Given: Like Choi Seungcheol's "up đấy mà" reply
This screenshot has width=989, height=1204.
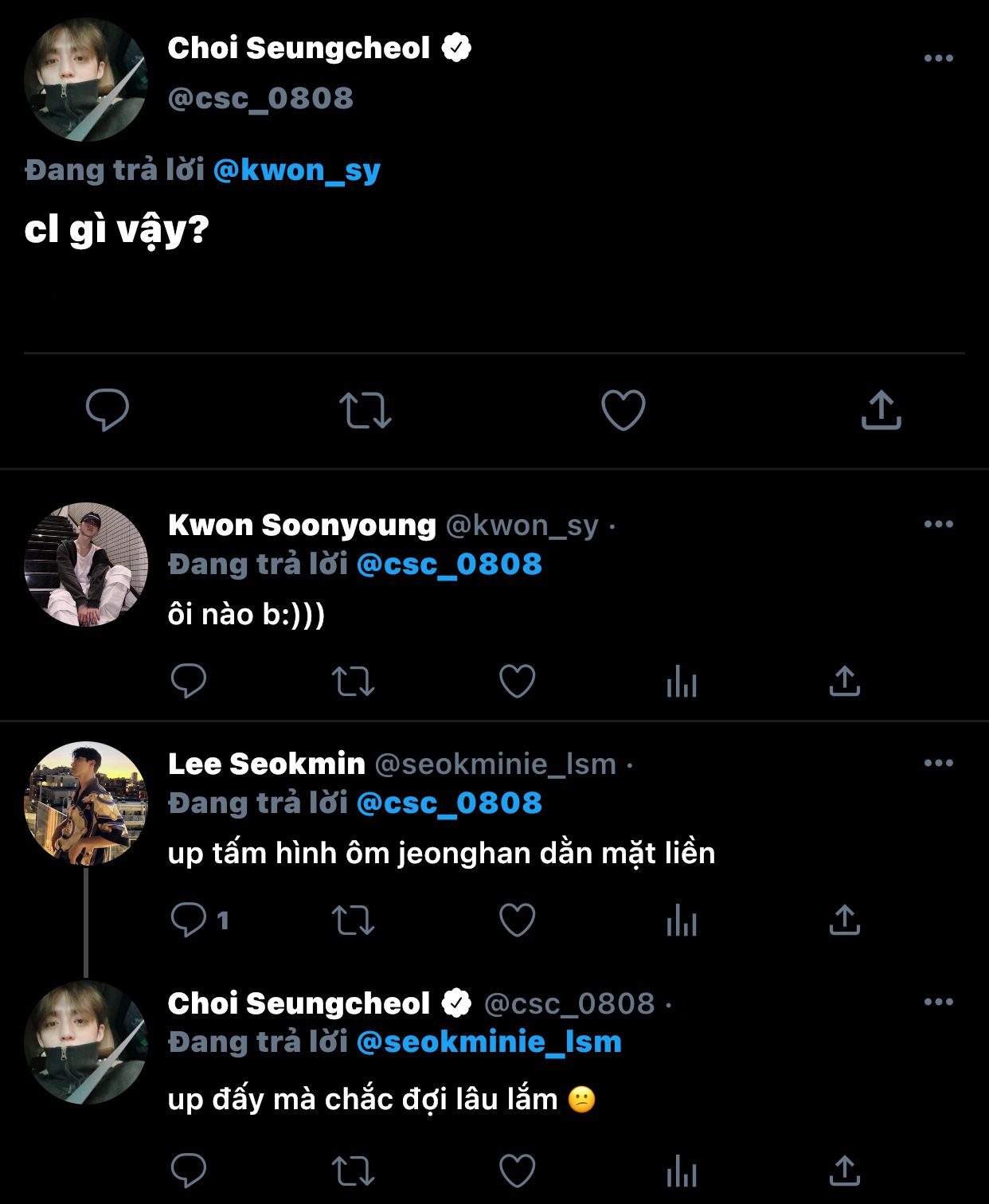Looking at the screenshot, I should tap(517, 1171).
